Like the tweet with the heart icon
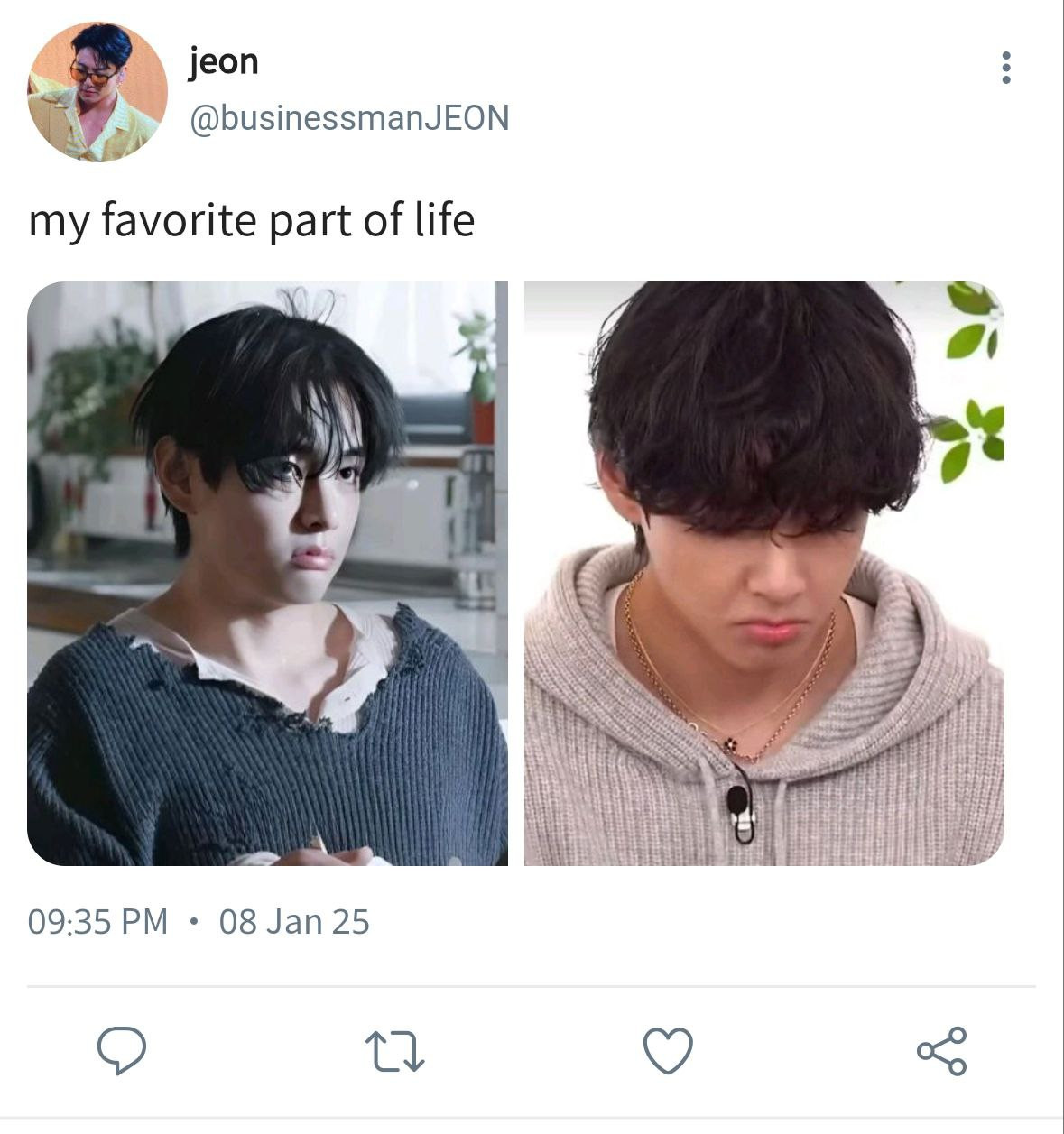 pos(668,1051)
